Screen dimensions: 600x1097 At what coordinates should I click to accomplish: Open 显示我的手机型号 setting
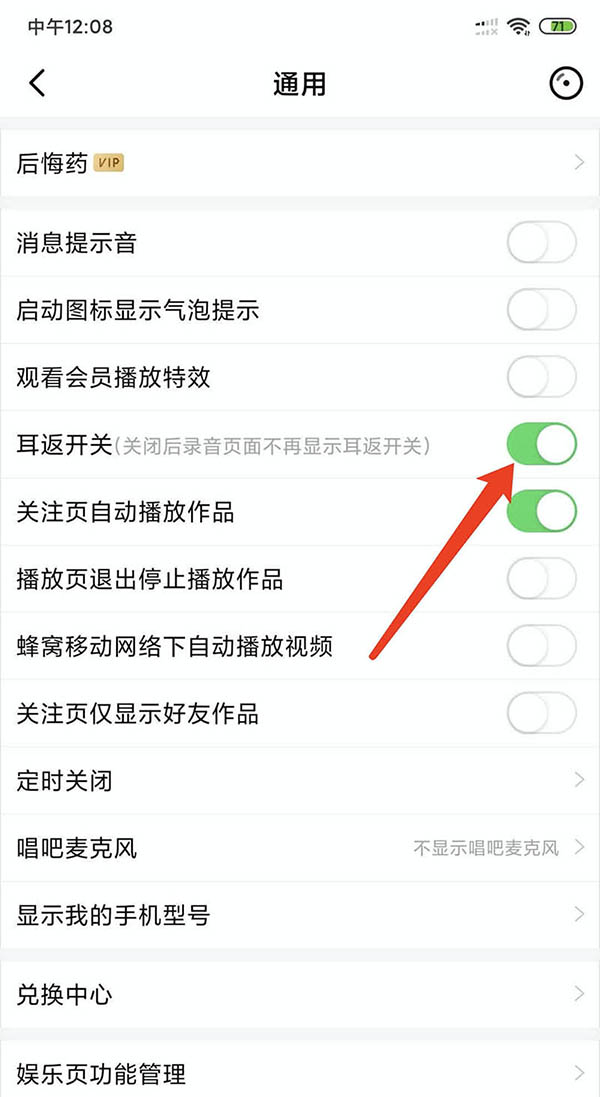300,915
